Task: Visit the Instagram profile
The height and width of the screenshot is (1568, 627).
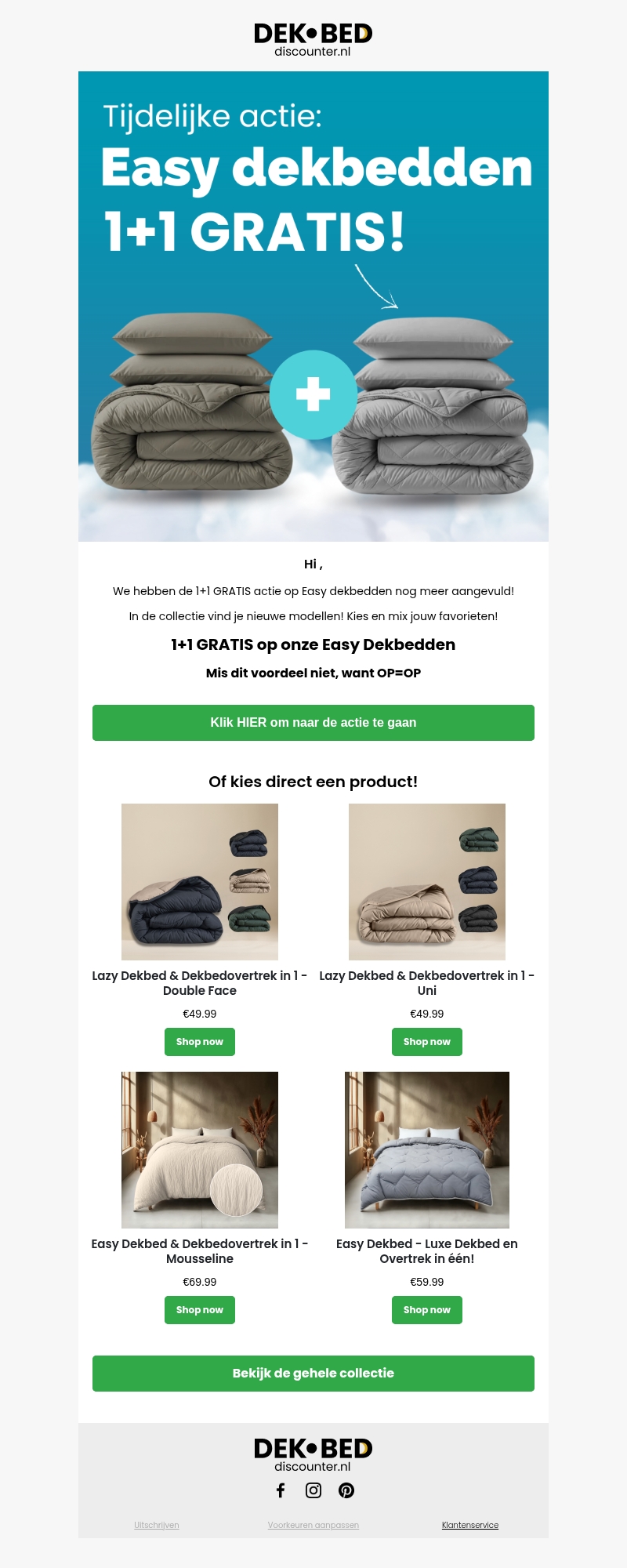Action: (313, 1490)
